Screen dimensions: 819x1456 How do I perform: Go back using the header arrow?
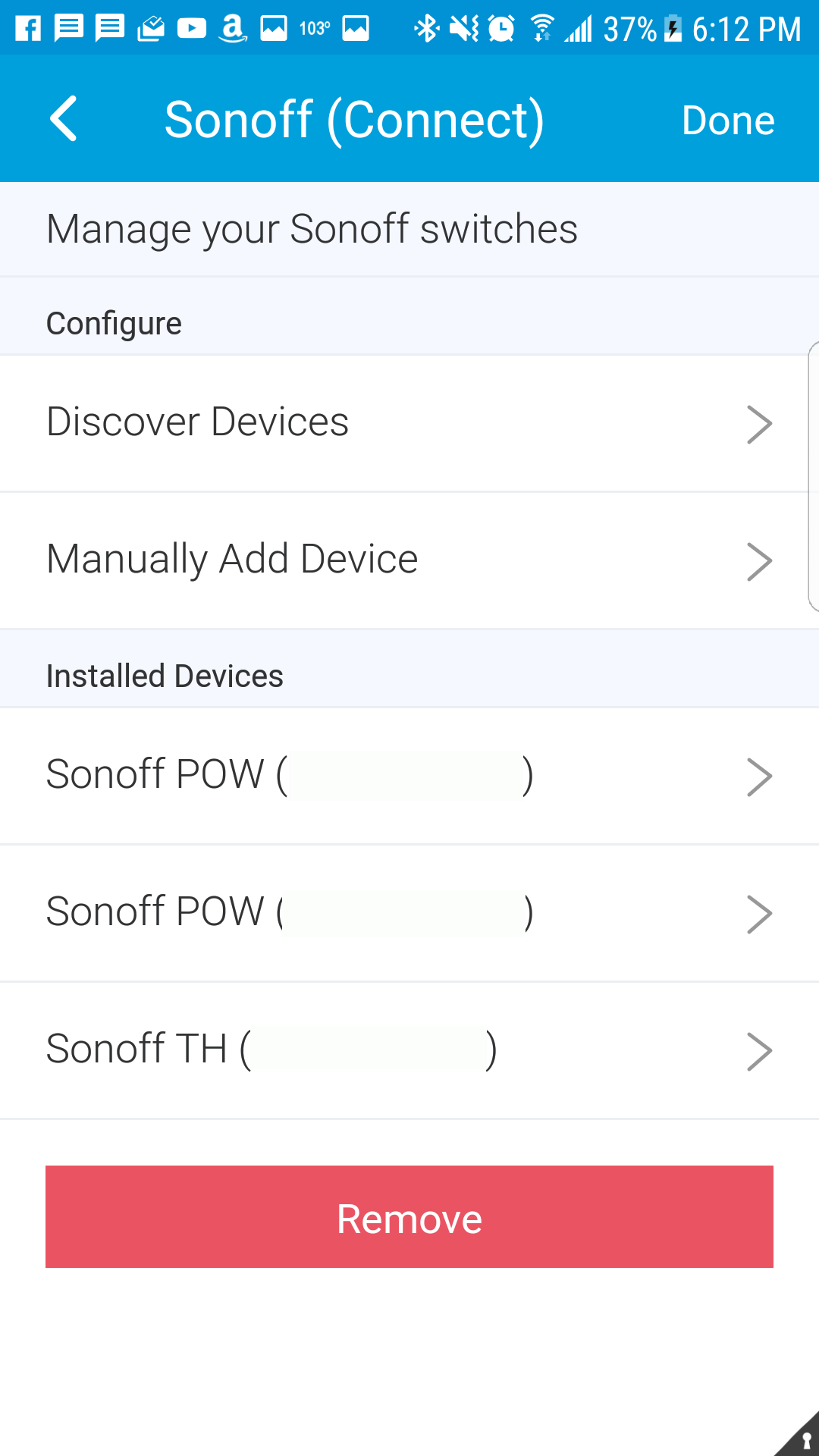[64, 119]
